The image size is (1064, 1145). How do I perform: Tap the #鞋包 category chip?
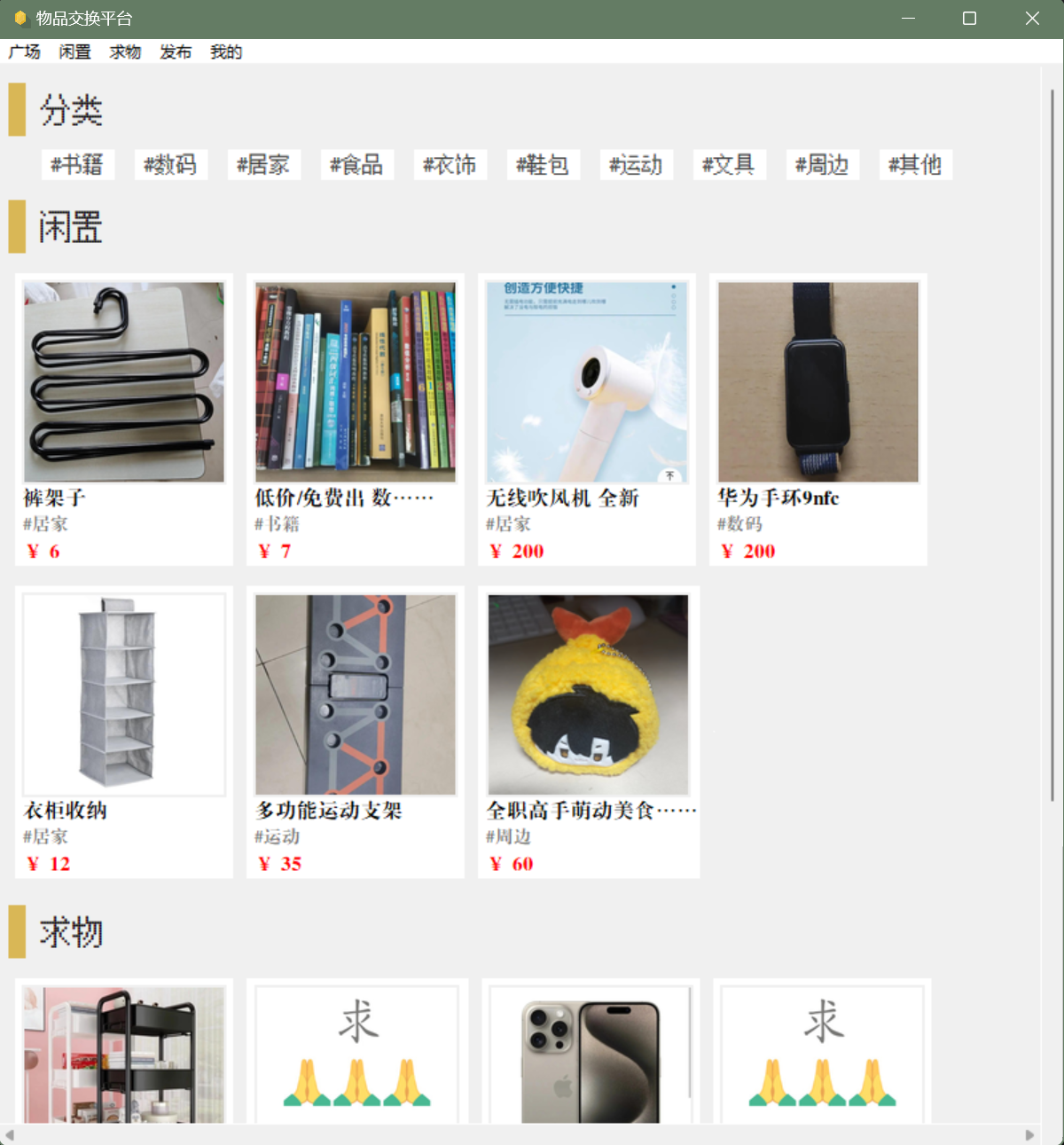coord(544,165)
